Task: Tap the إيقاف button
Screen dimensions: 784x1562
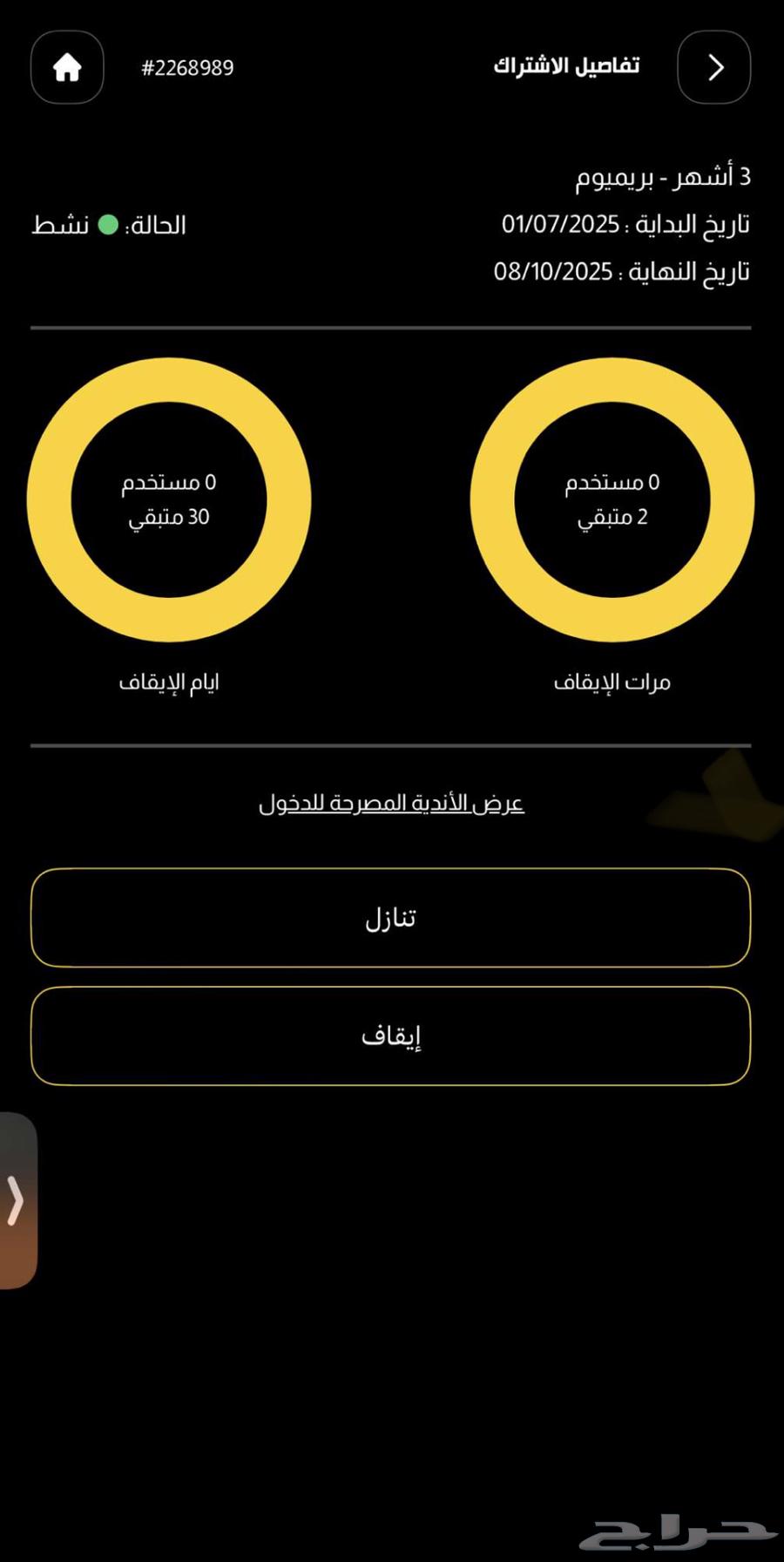Action: click(x=390, y=1036)
